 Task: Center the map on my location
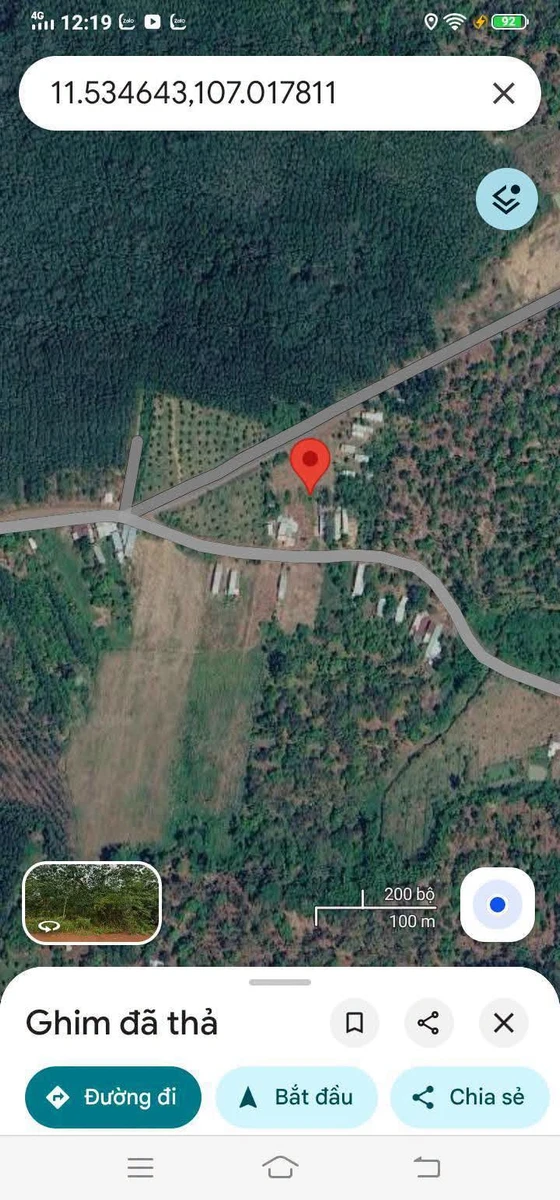(x=497, y=905)
